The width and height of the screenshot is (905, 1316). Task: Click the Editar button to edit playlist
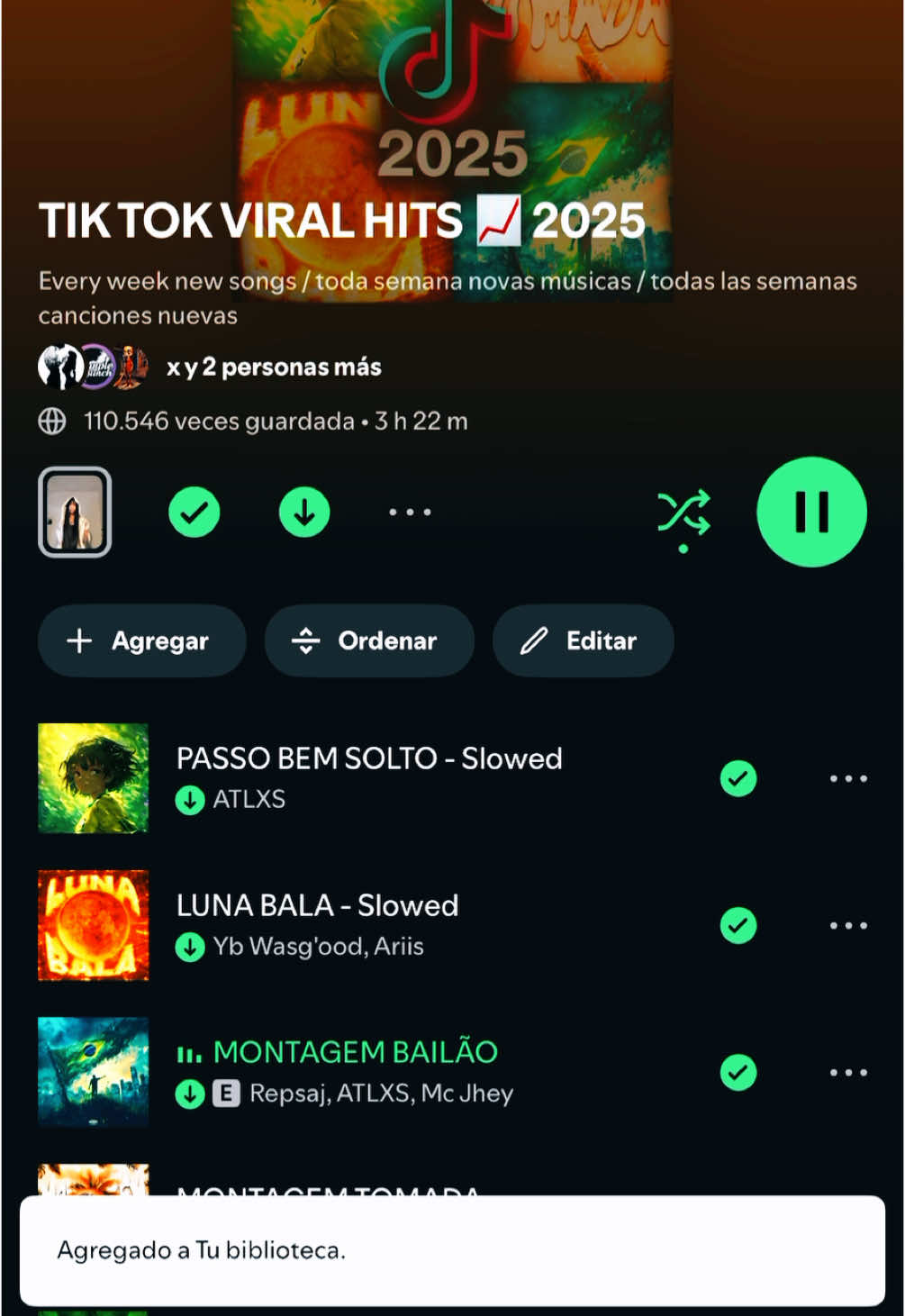[x=583, y=640]
